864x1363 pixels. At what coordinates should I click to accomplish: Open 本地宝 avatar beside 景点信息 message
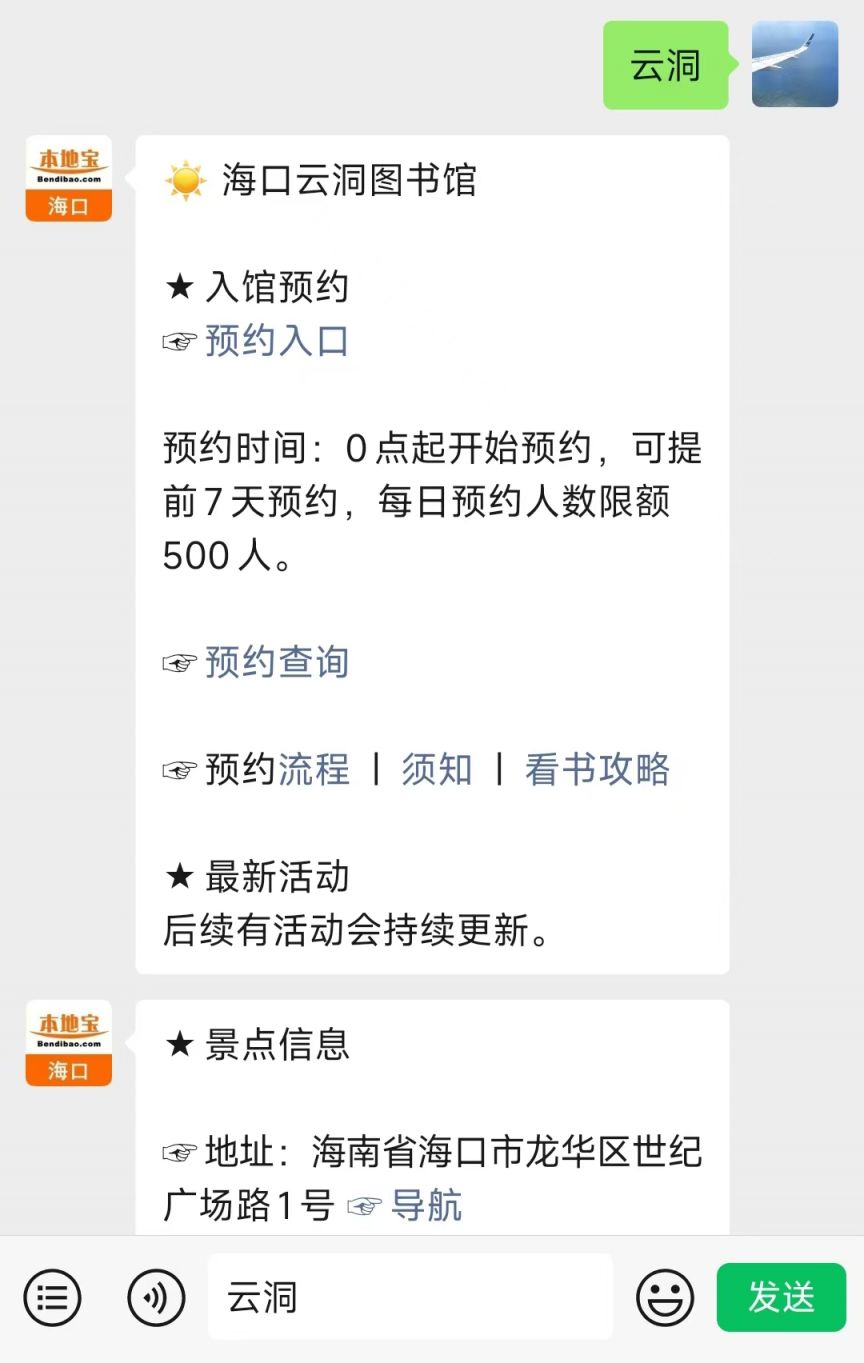(x=69, y=1042)
